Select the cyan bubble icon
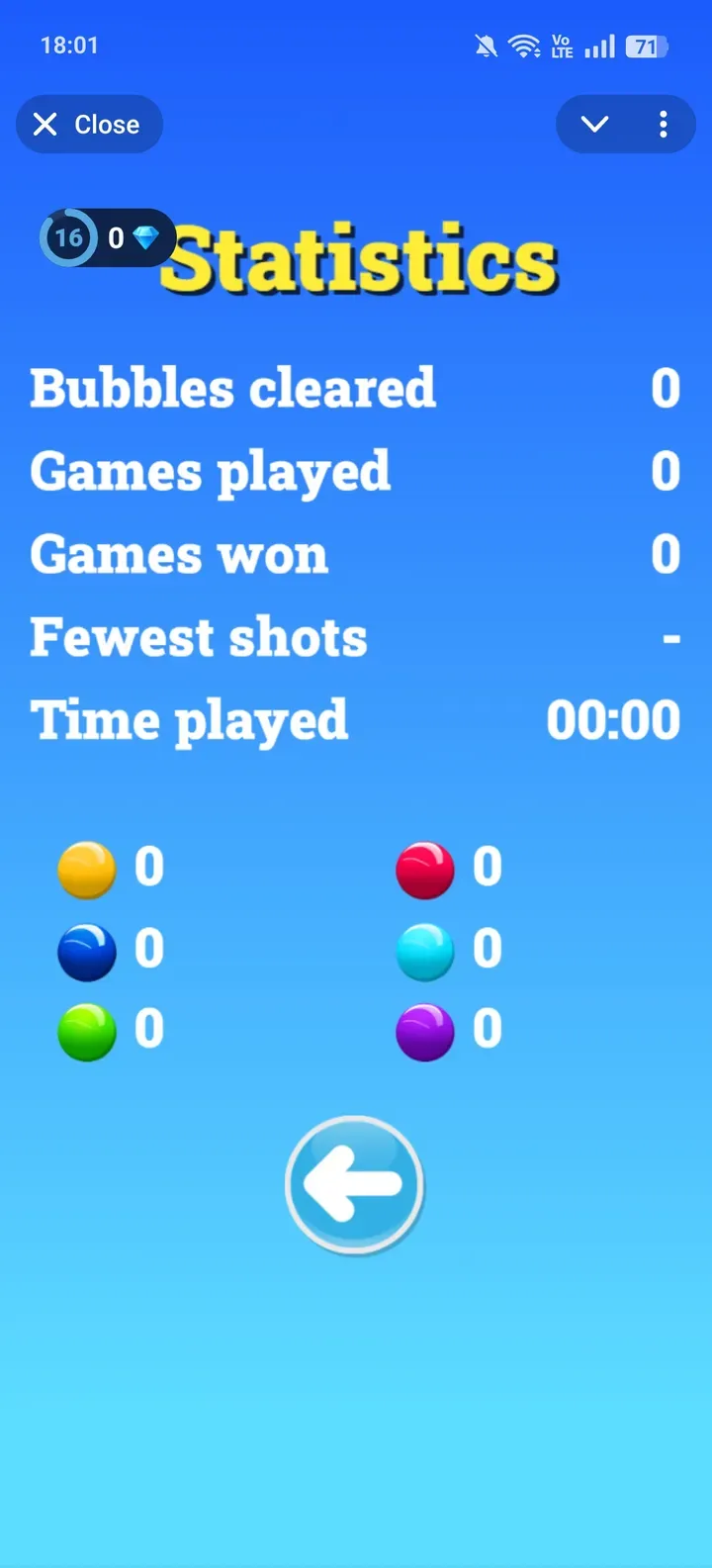Viewport: 712px width, 1568px height. (424, 952)
